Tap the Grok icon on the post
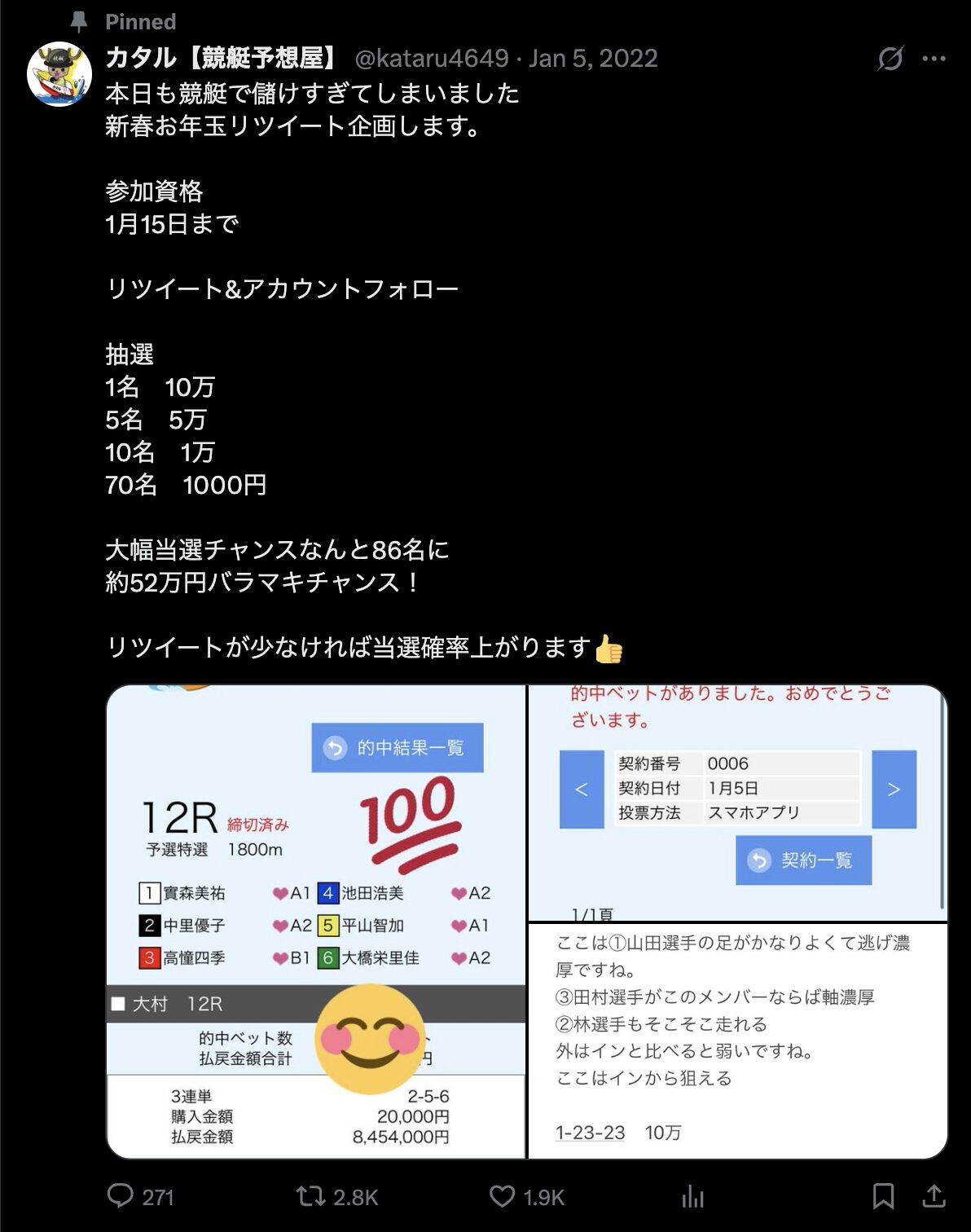Image resolution: width=971 pixels, height=1232 pixels. tap(890, 59)
